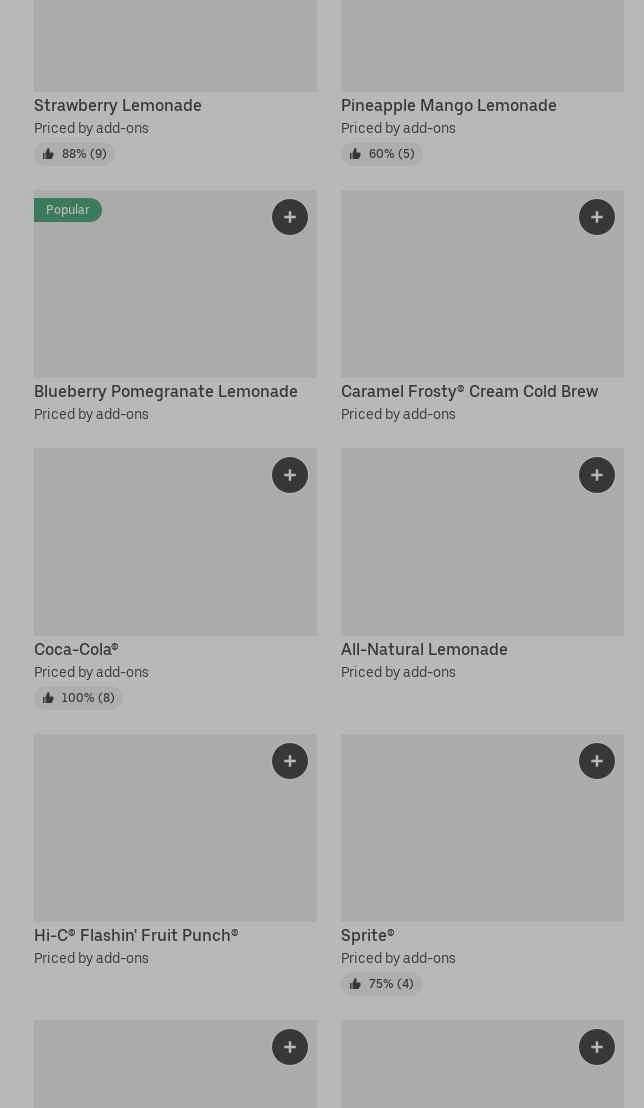Screen dimensions: 644x1108
Task: Add Sprite to the order
Action: point(597,761)
